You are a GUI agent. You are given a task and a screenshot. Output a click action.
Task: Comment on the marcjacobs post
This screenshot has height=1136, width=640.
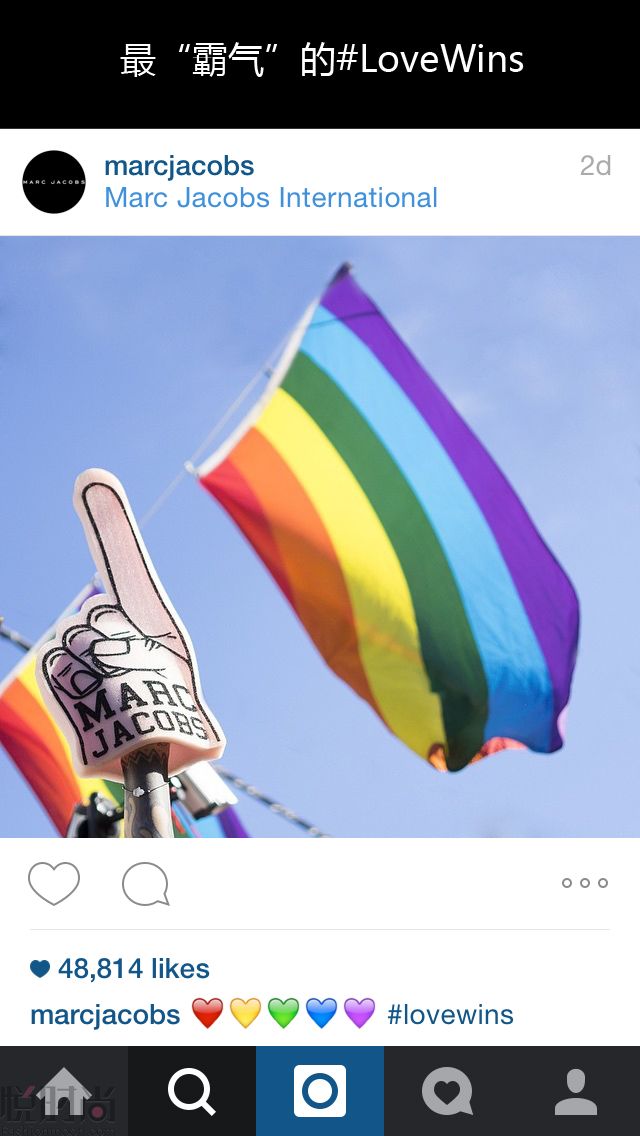pyautogui.click(x=146, y=884)
